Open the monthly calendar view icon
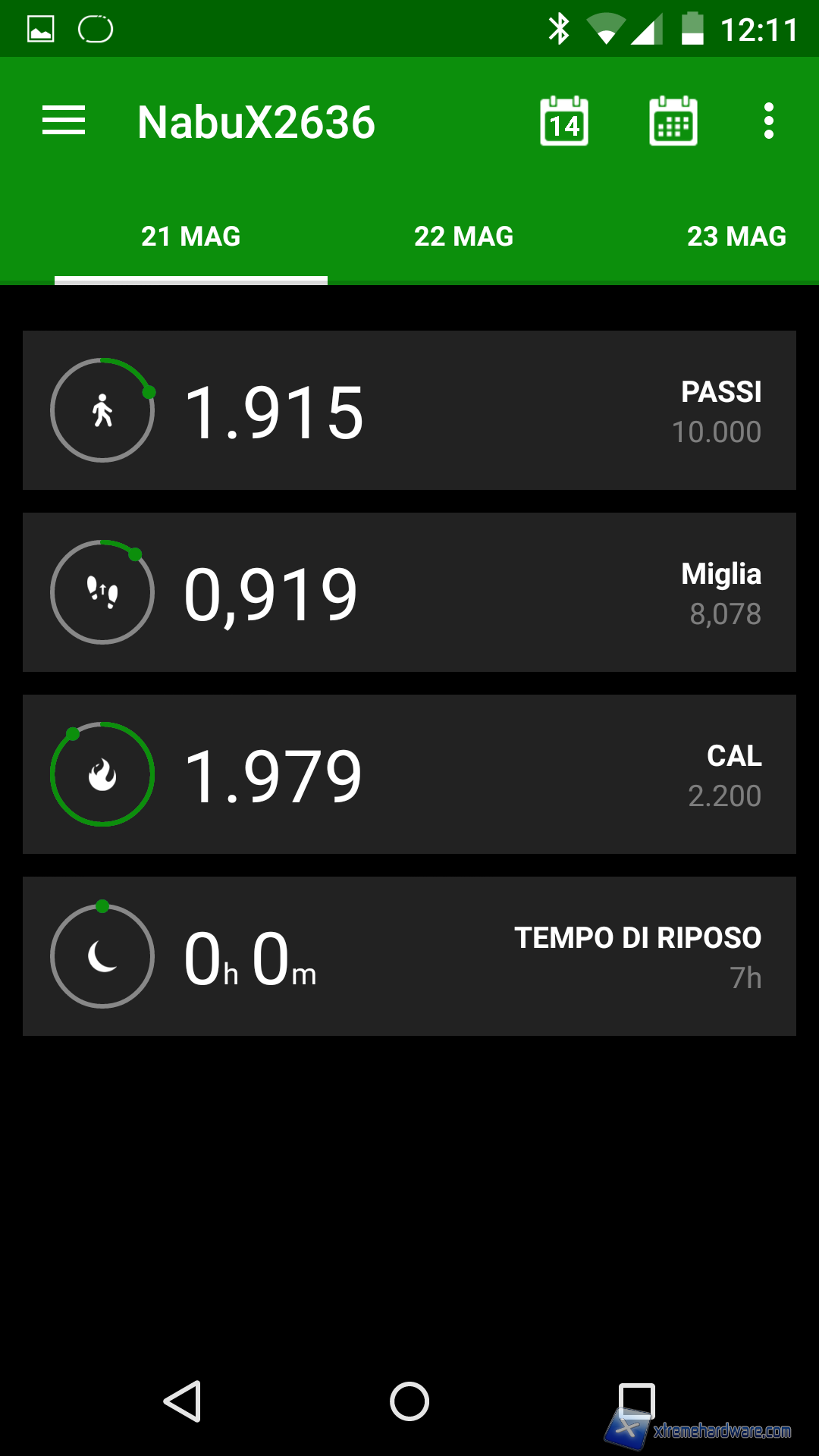The width and height of the screenshot is (819, 1456). pyautogui.click(x=673, y=121)
